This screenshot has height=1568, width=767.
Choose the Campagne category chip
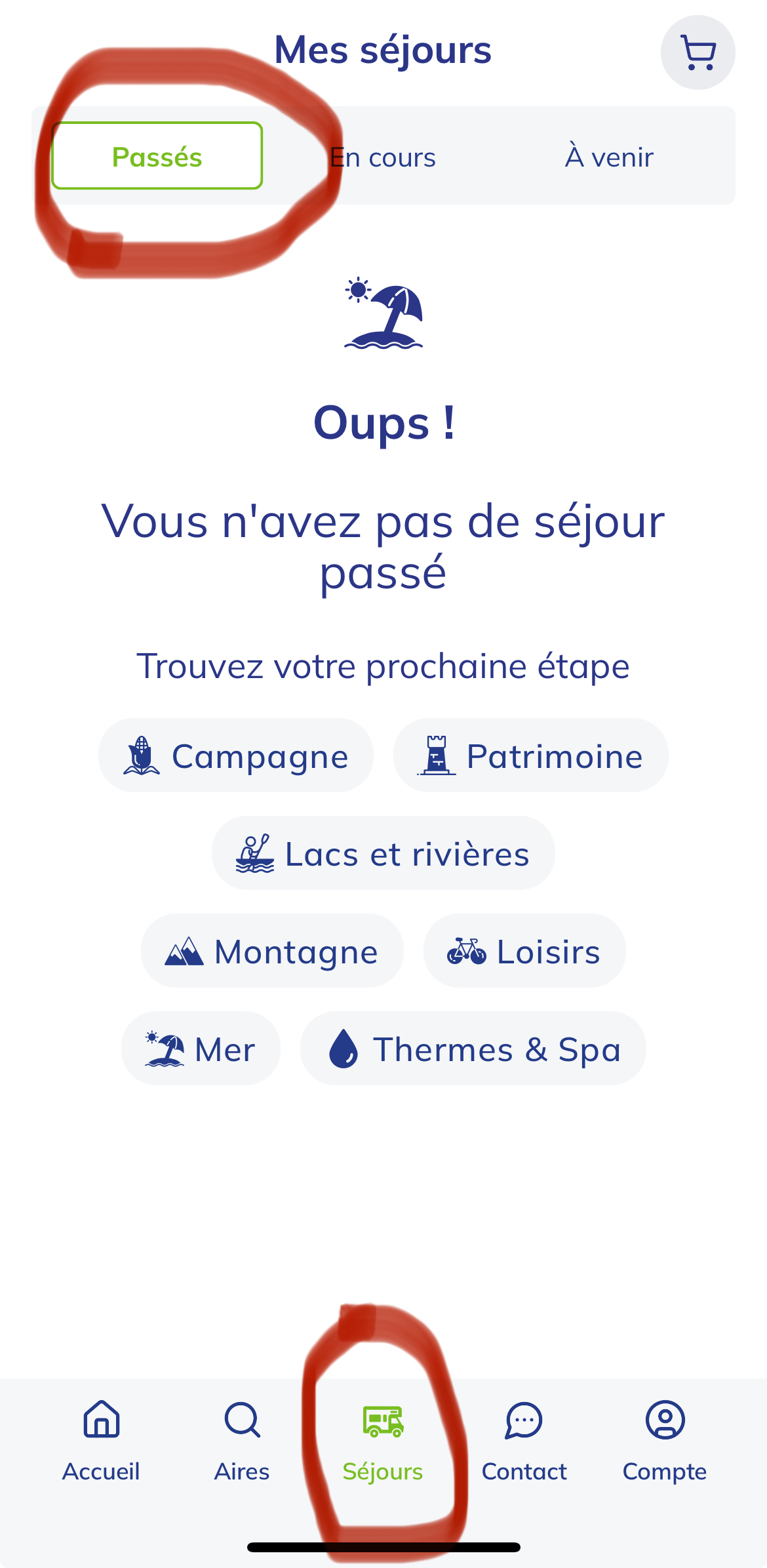pyautogui.click(x=236, y=755)
